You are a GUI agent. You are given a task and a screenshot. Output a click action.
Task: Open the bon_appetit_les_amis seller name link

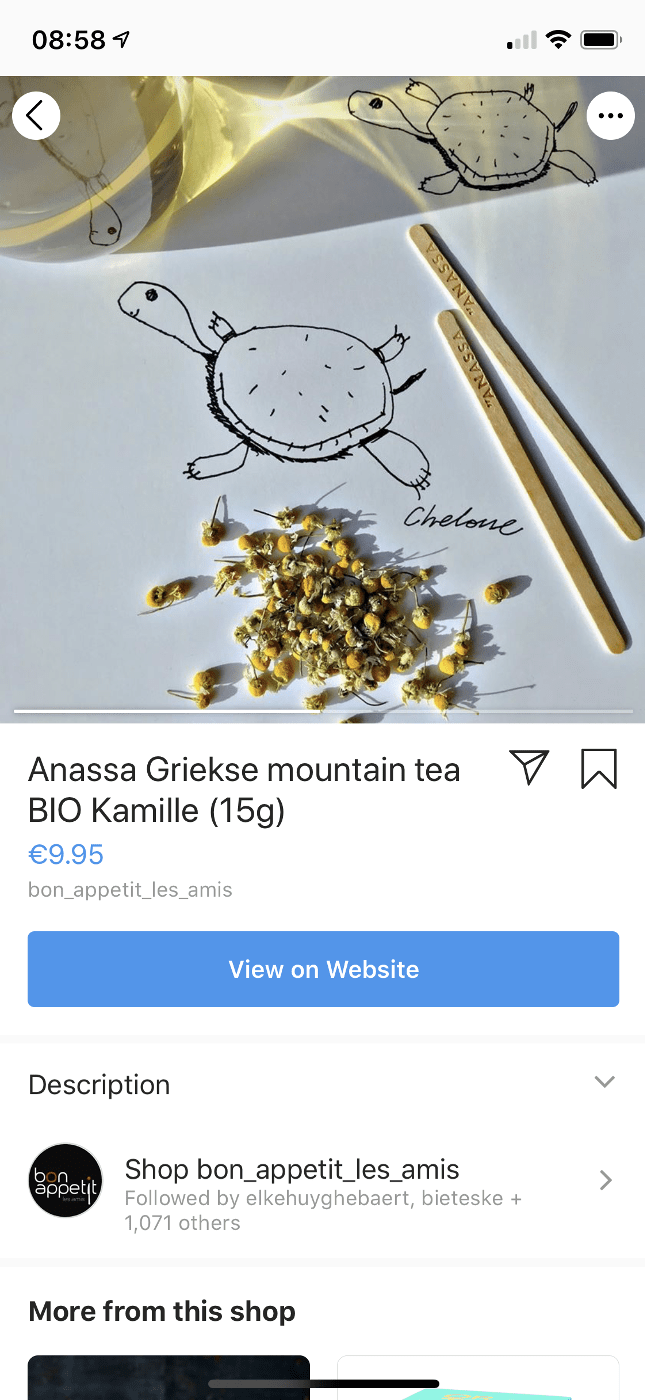[x=130, y=890]
